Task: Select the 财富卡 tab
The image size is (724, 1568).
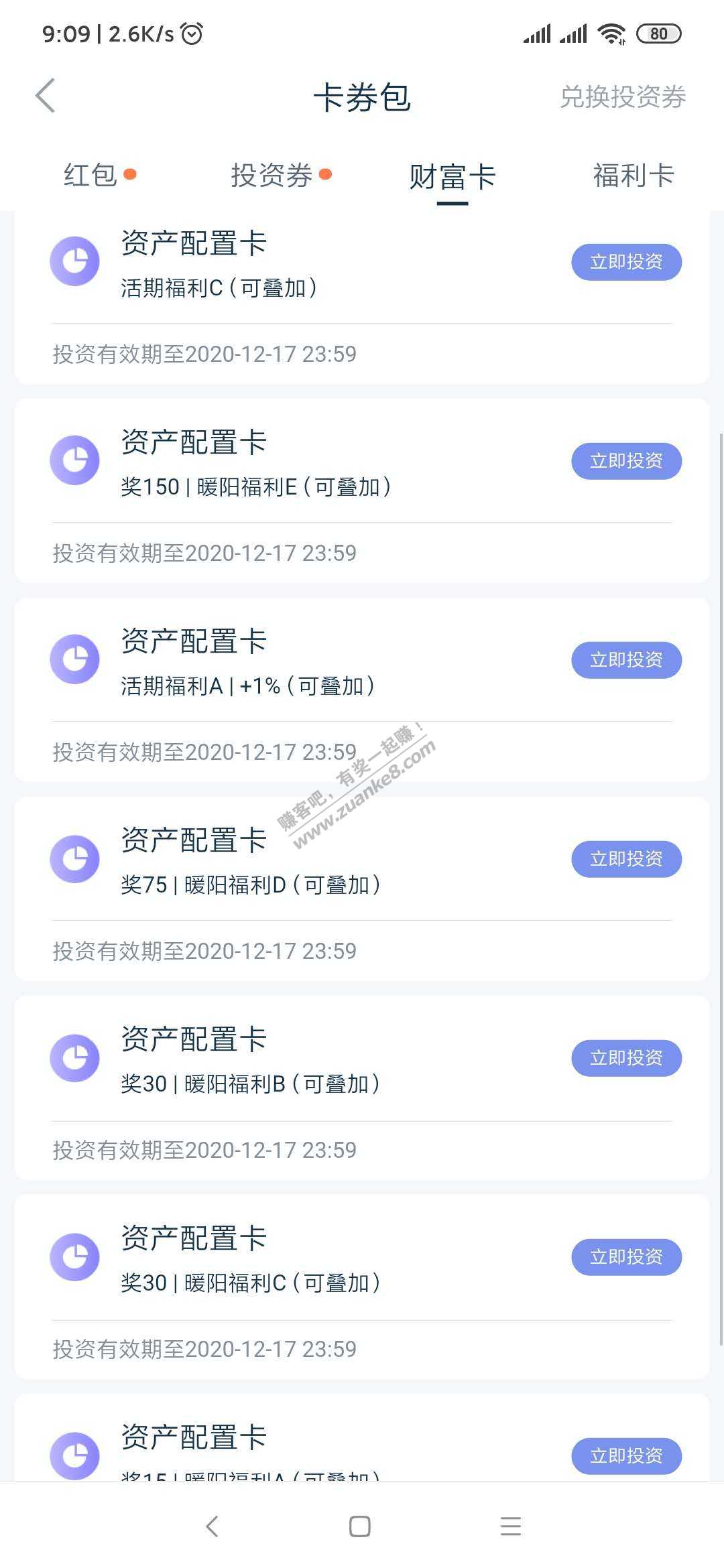Action: pos(452,176)
